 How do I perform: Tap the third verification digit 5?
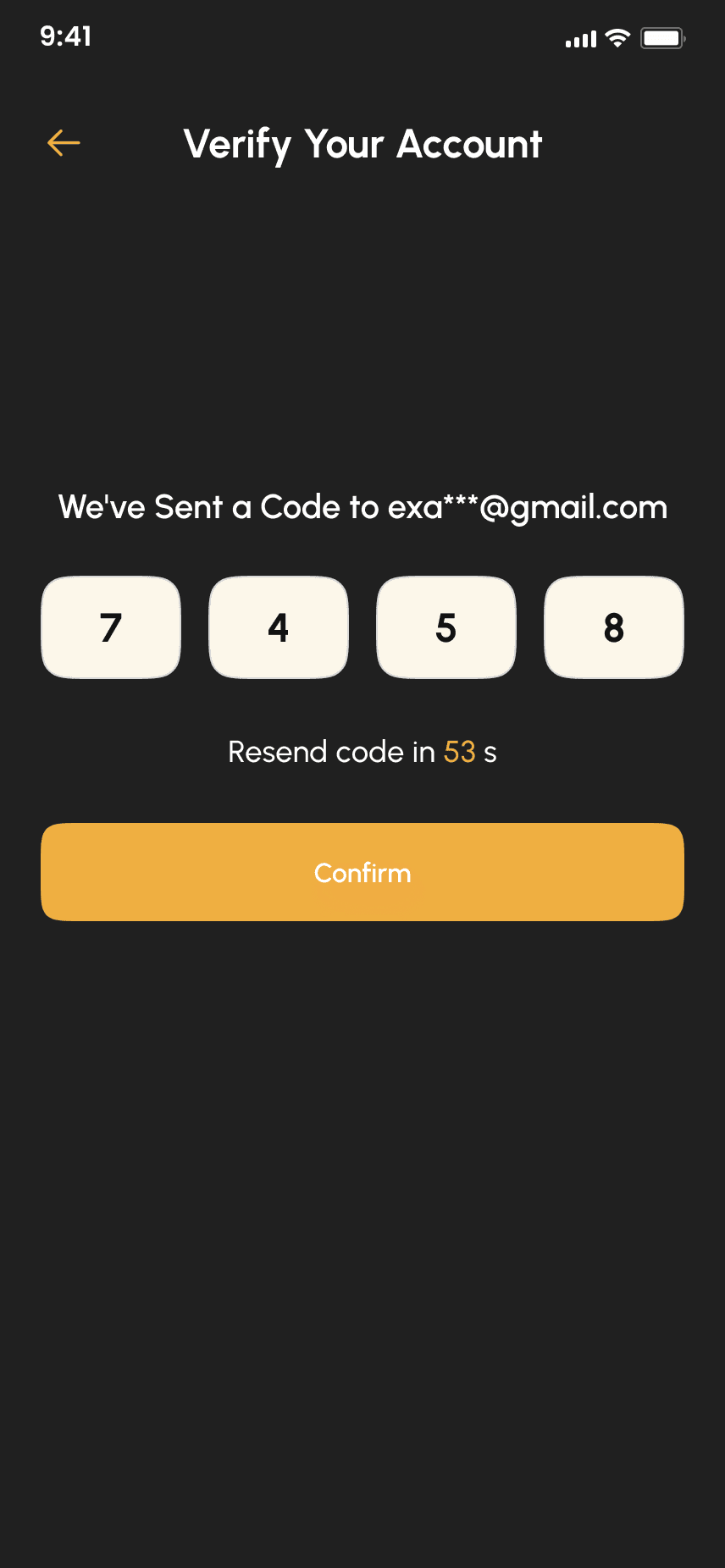446,627
